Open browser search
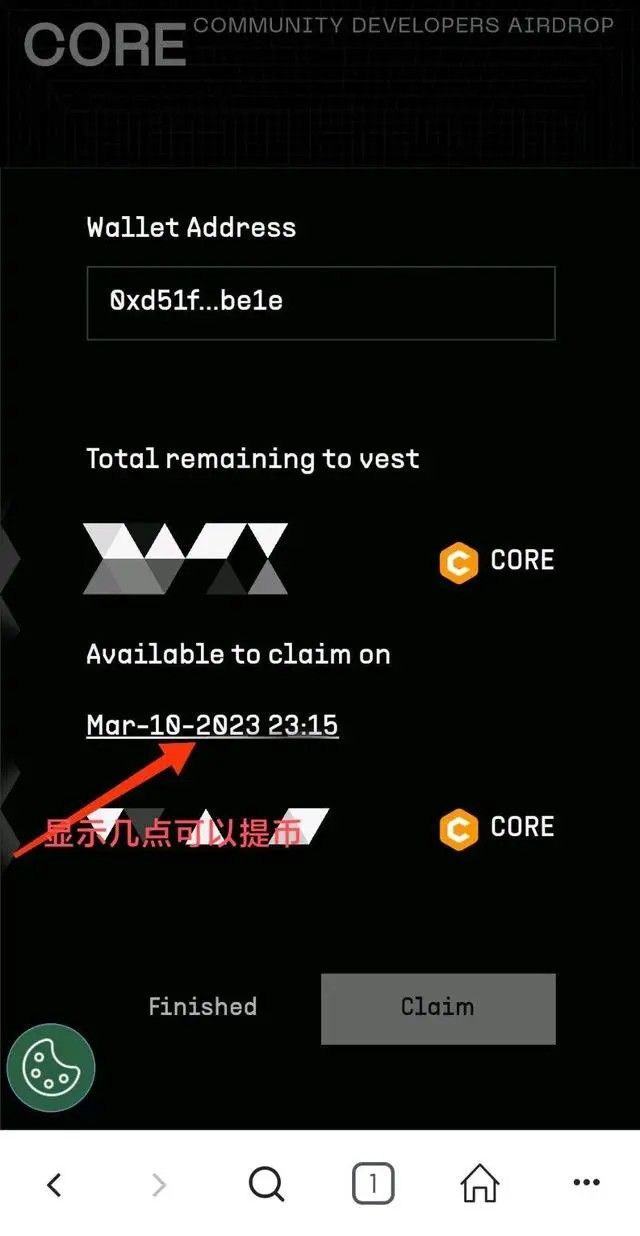Viewport: 640px width, 1236px height. [266, 1185]
